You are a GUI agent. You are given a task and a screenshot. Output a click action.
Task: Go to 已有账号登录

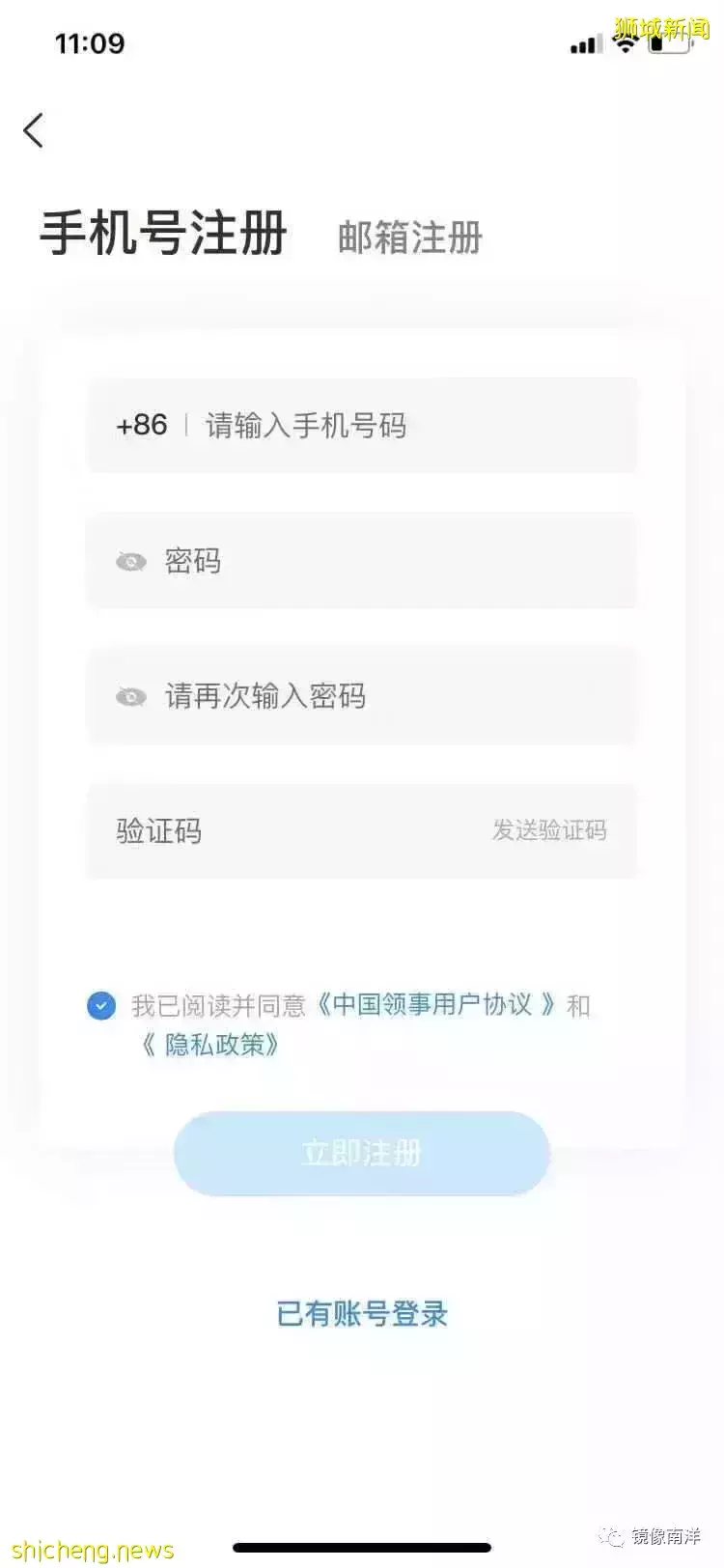(362, 1314)
